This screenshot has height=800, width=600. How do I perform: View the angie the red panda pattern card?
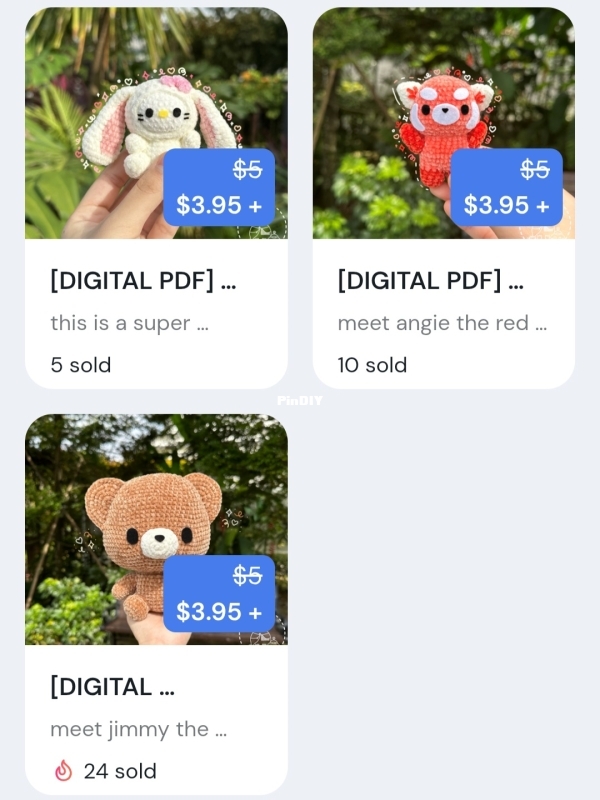(x=443, y=200)
